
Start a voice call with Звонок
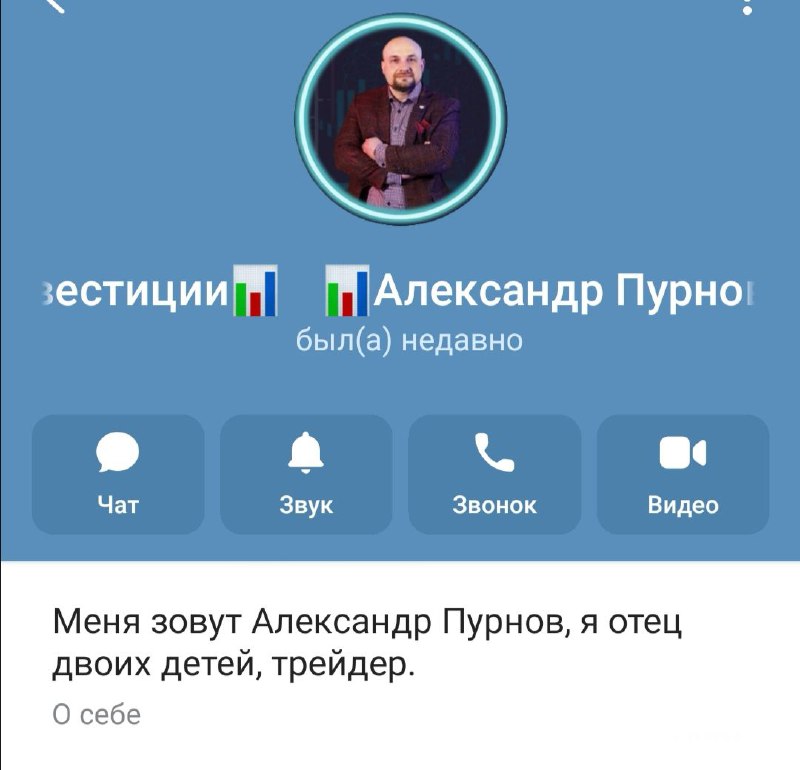click(494, 474)
